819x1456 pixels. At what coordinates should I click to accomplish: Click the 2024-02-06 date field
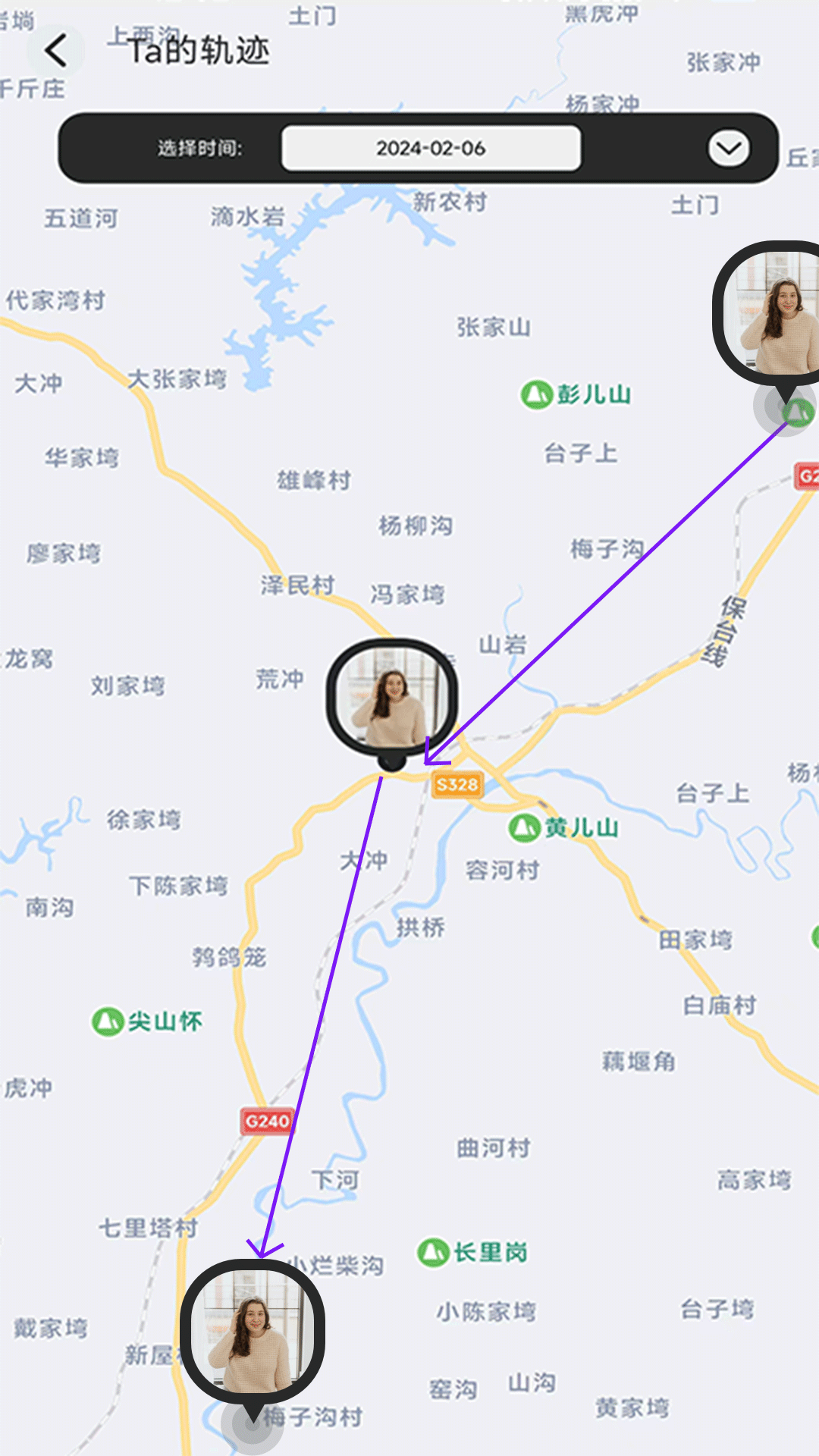click(431, 148)
